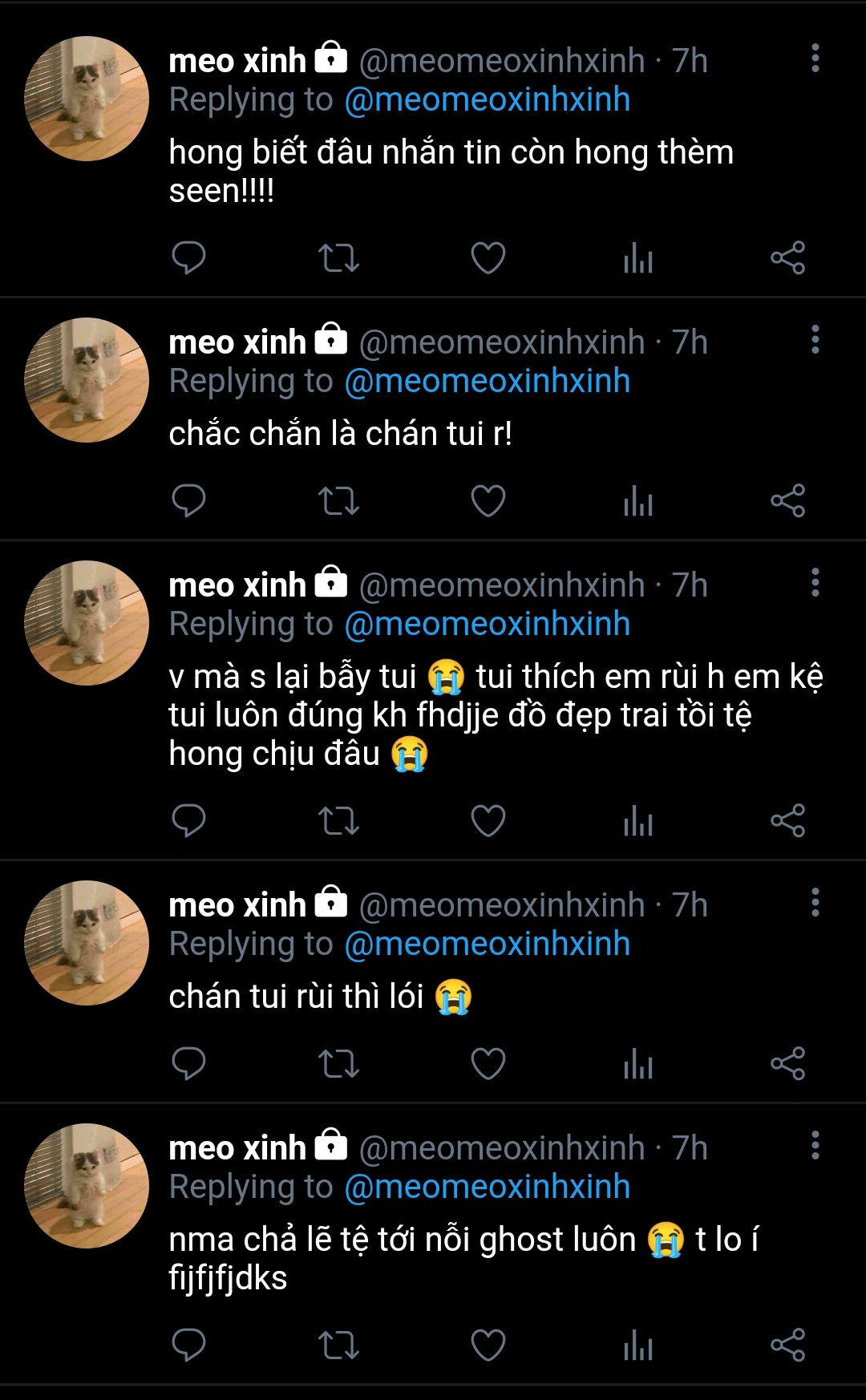Reply to the tweet ending with "seen!!!!"
Screen dimensions: 866x1400
tap(189, 258)
